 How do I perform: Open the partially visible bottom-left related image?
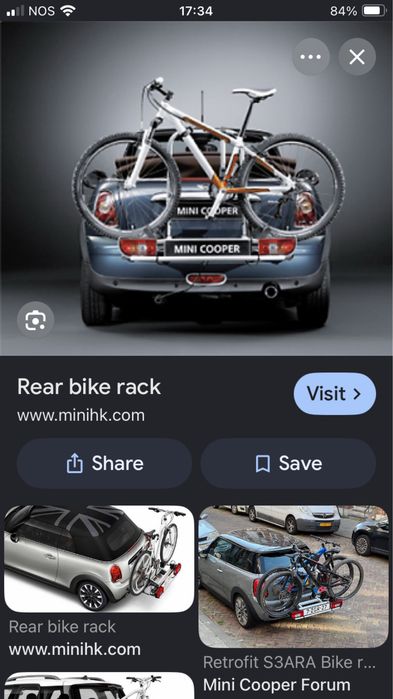(x=99, y=686)
